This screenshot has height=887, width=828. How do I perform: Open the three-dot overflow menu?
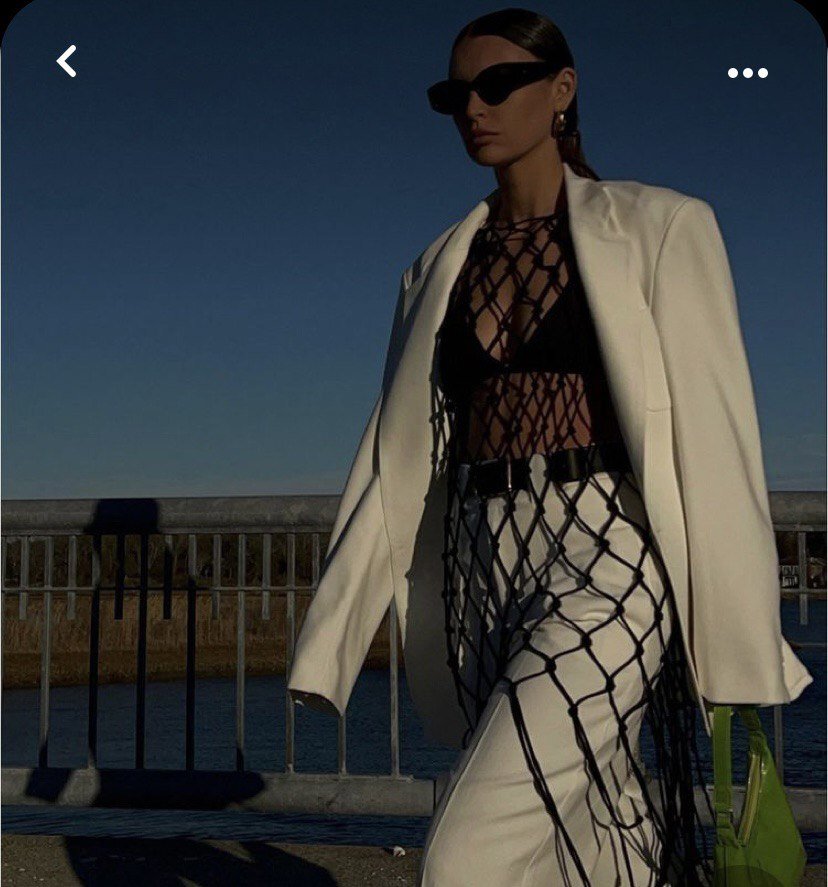click(x=747, y=73)
